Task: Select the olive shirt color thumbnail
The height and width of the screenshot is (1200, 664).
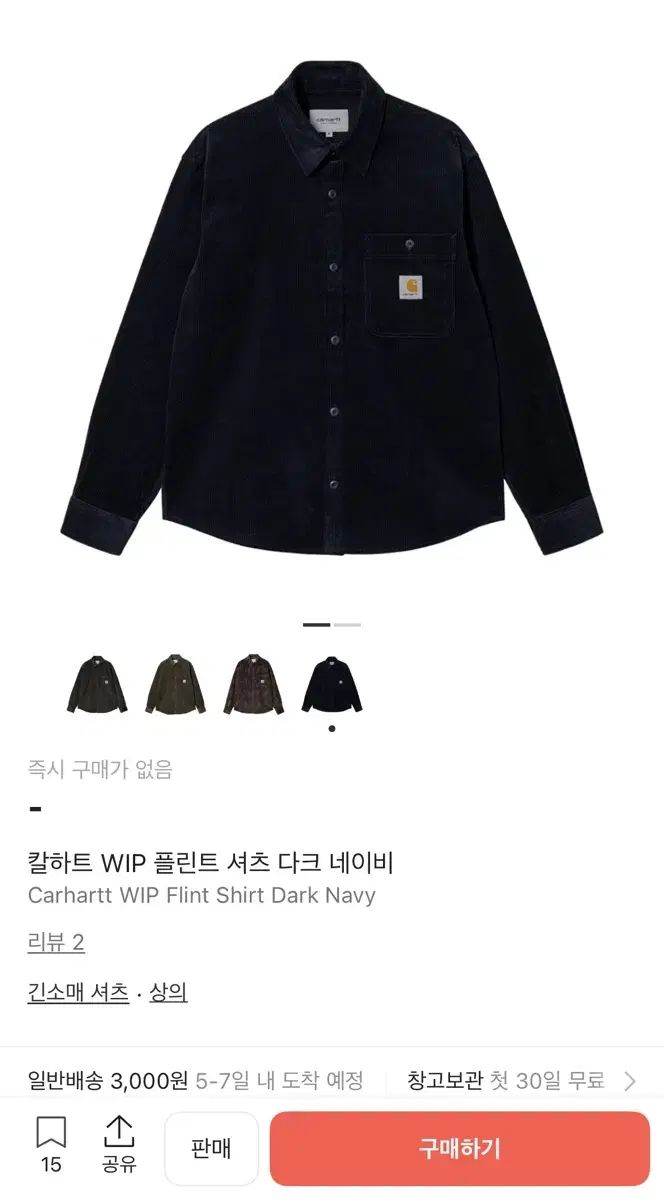Action: tap(175, 685)
